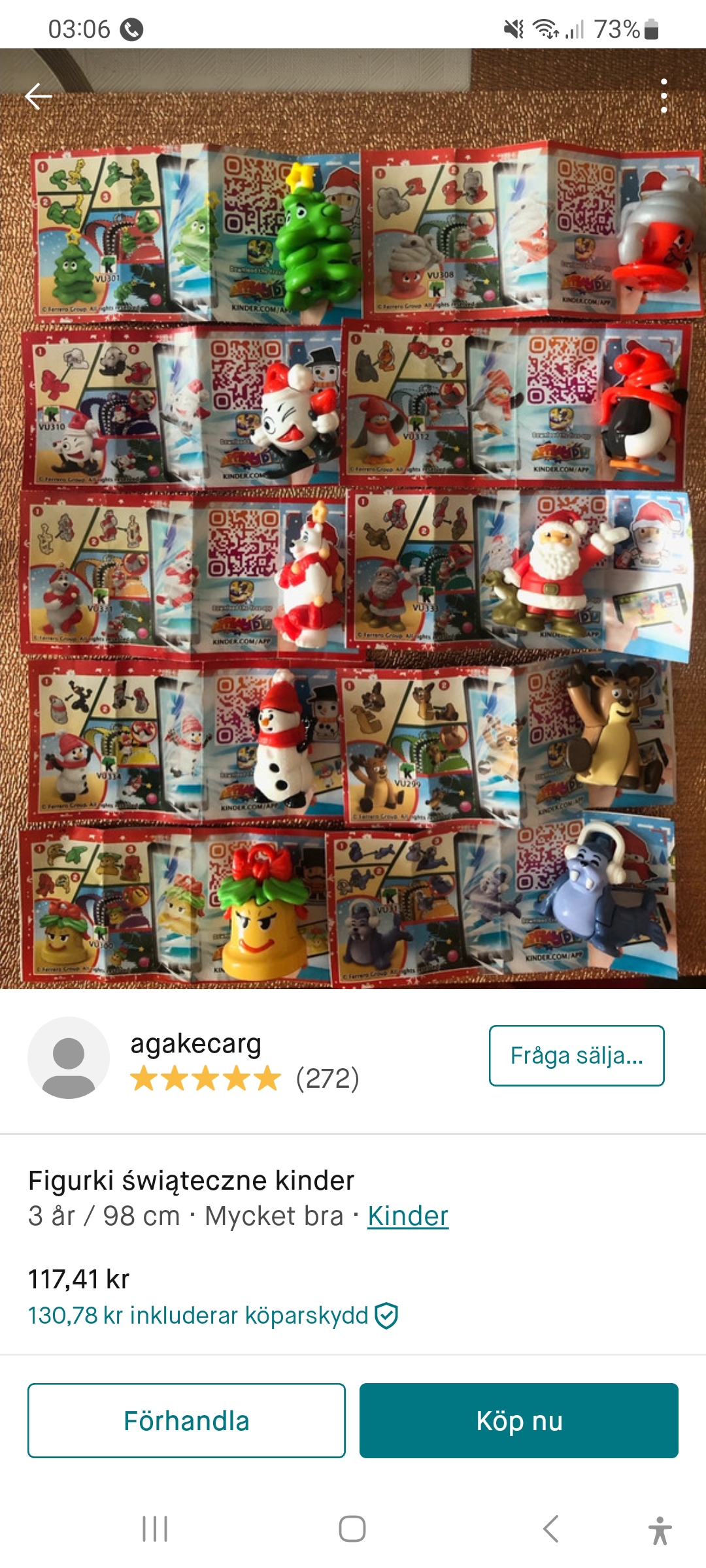Buy the item with Köp nu
Screen dimensions: 706x1568
point(519,1420)
